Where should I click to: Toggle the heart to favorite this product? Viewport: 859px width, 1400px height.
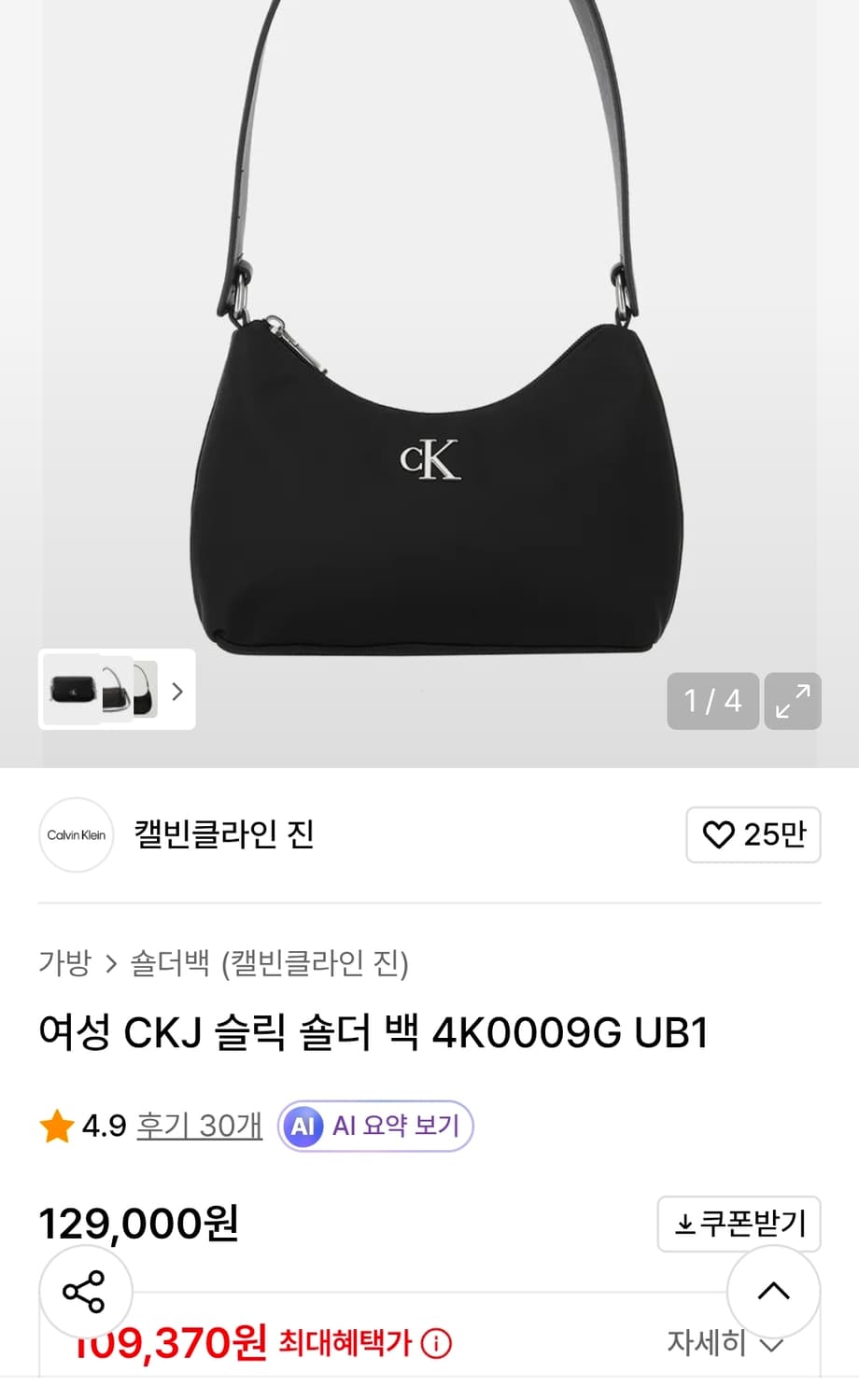pos(718,836)
